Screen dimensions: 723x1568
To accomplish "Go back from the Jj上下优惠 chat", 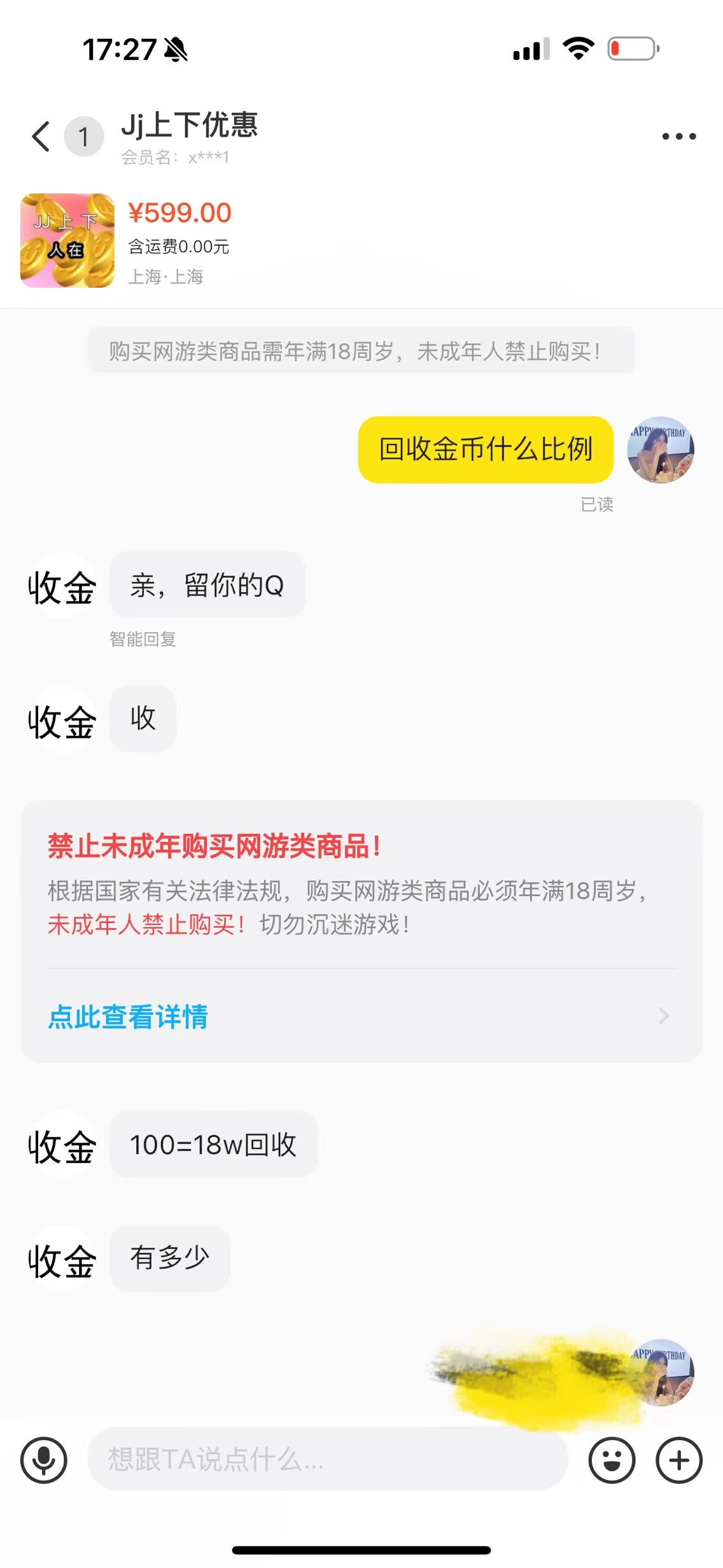I will [x=41, y=136].
